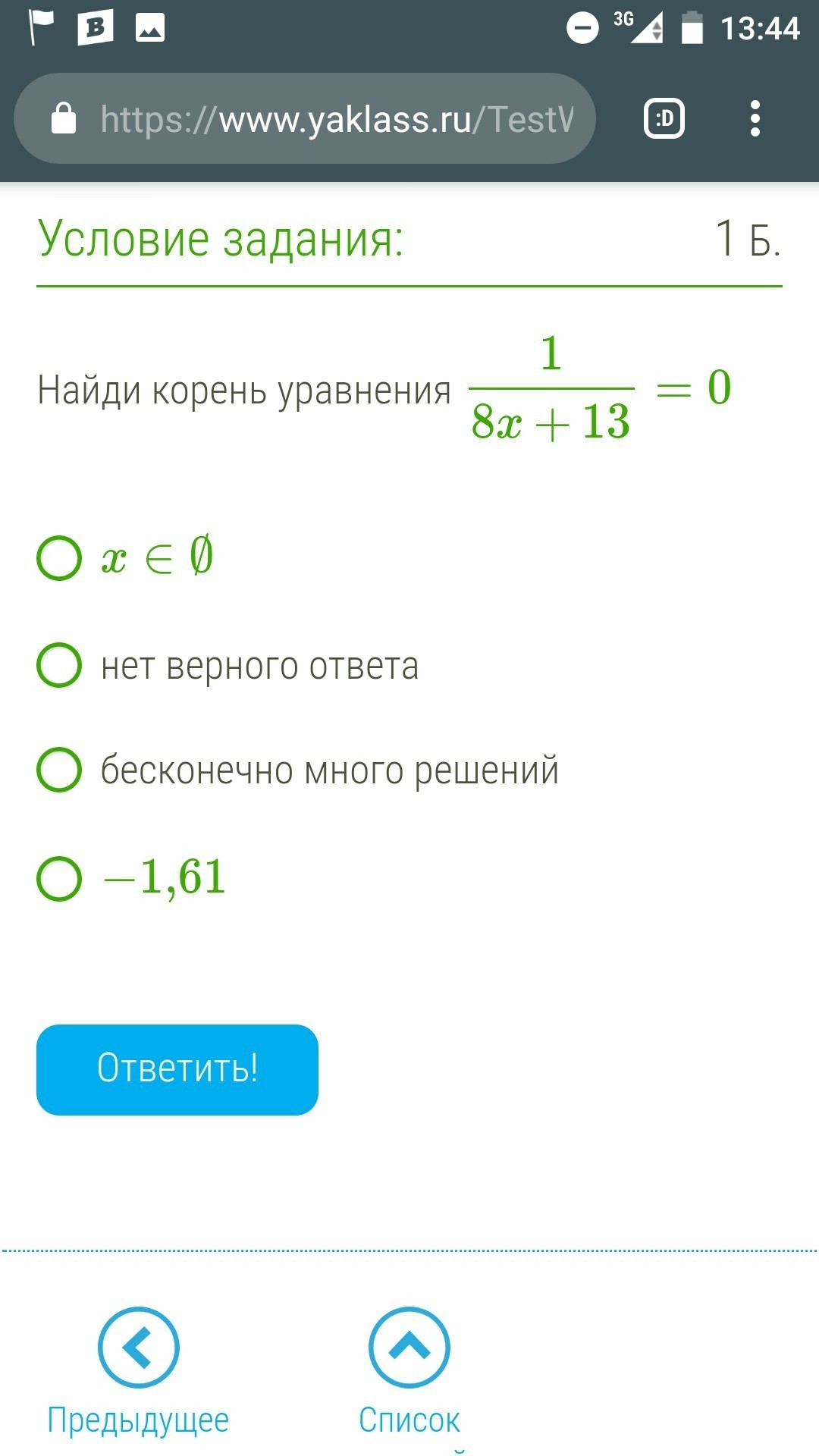
Task: Submit answer with the Ответить! button
Action: (177, 1069)
